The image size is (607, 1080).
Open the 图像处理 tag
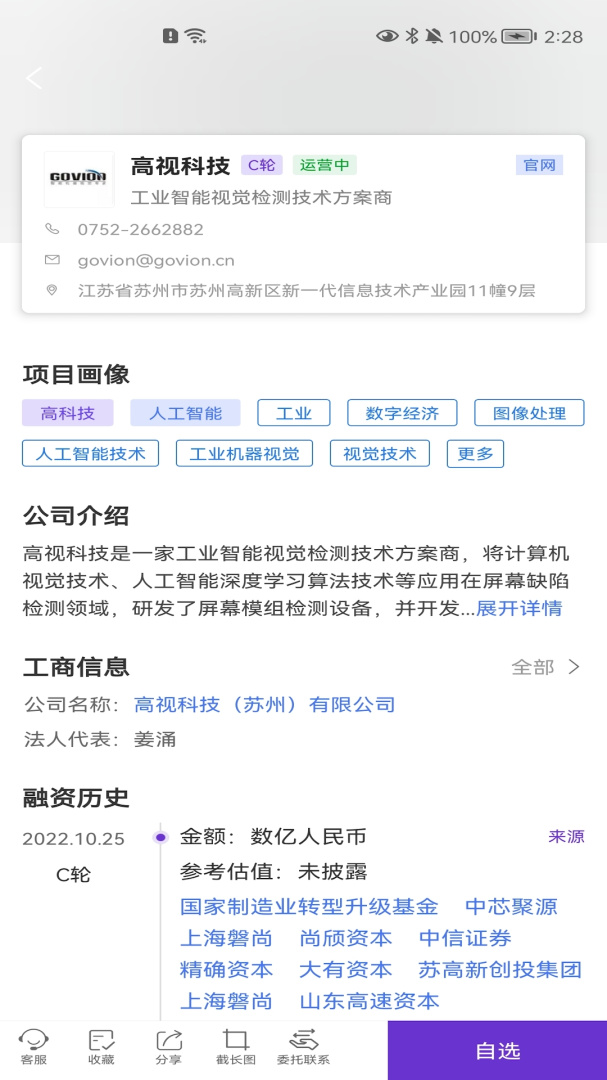click(x=529, y=413)
